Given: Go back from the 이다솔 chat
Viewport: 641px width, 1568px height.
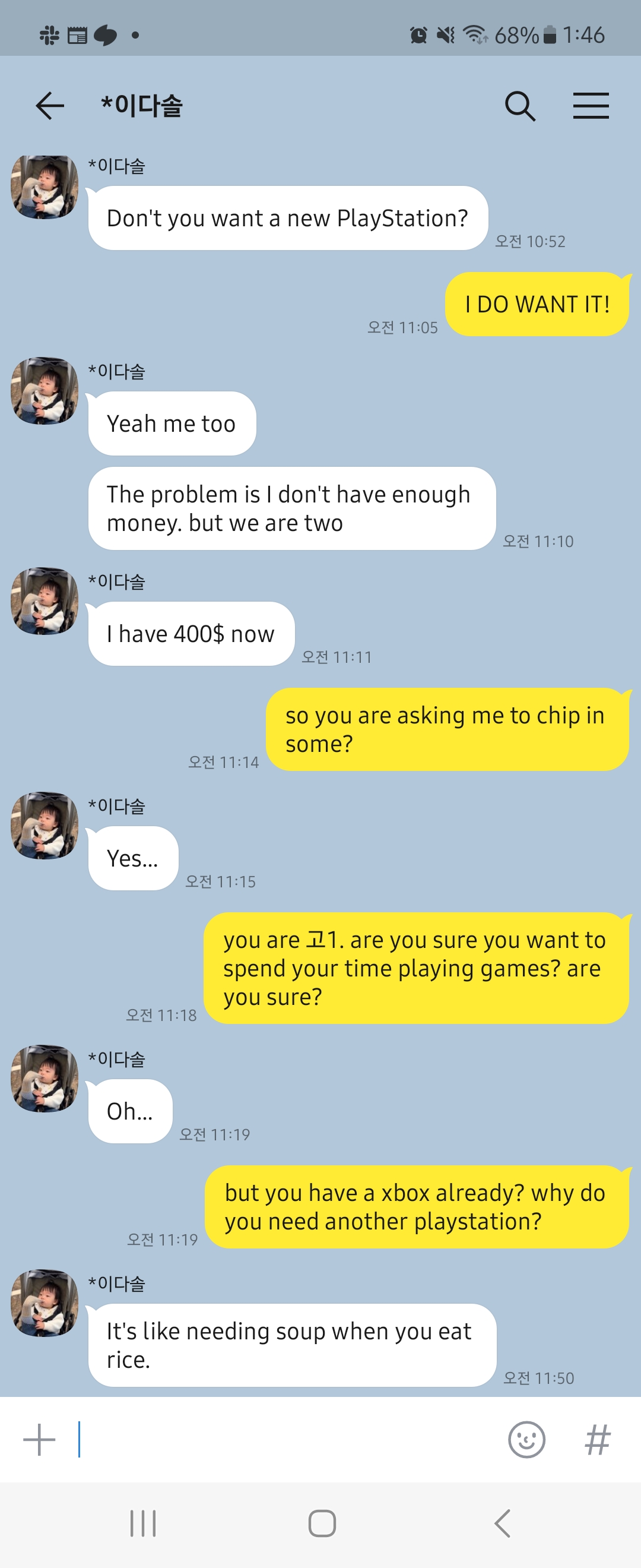Looking at the screenshot, I should pyautogui.click(x=50, y=106).
